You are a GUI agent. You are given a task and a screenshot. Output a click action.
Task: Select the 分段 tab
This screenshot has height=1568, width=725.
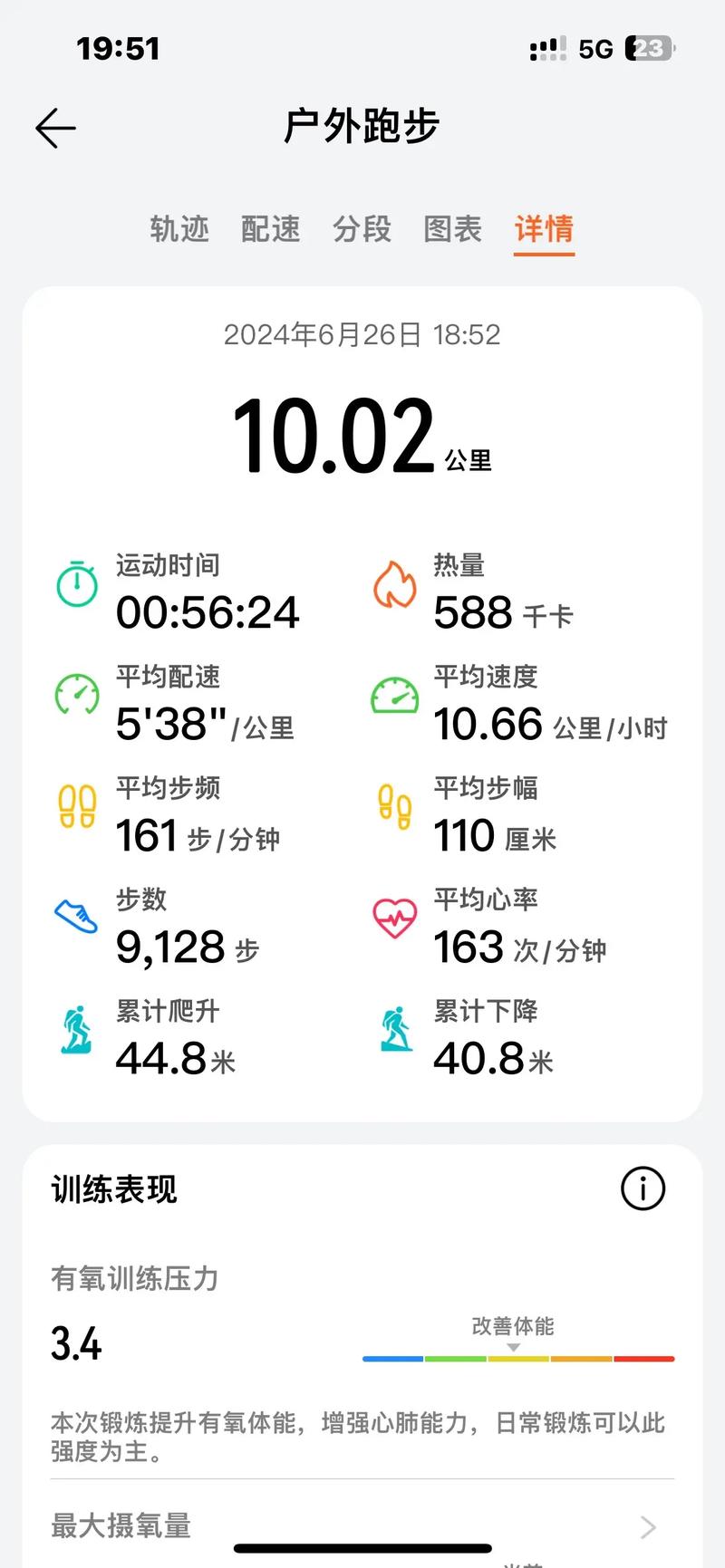coord(361,231)
